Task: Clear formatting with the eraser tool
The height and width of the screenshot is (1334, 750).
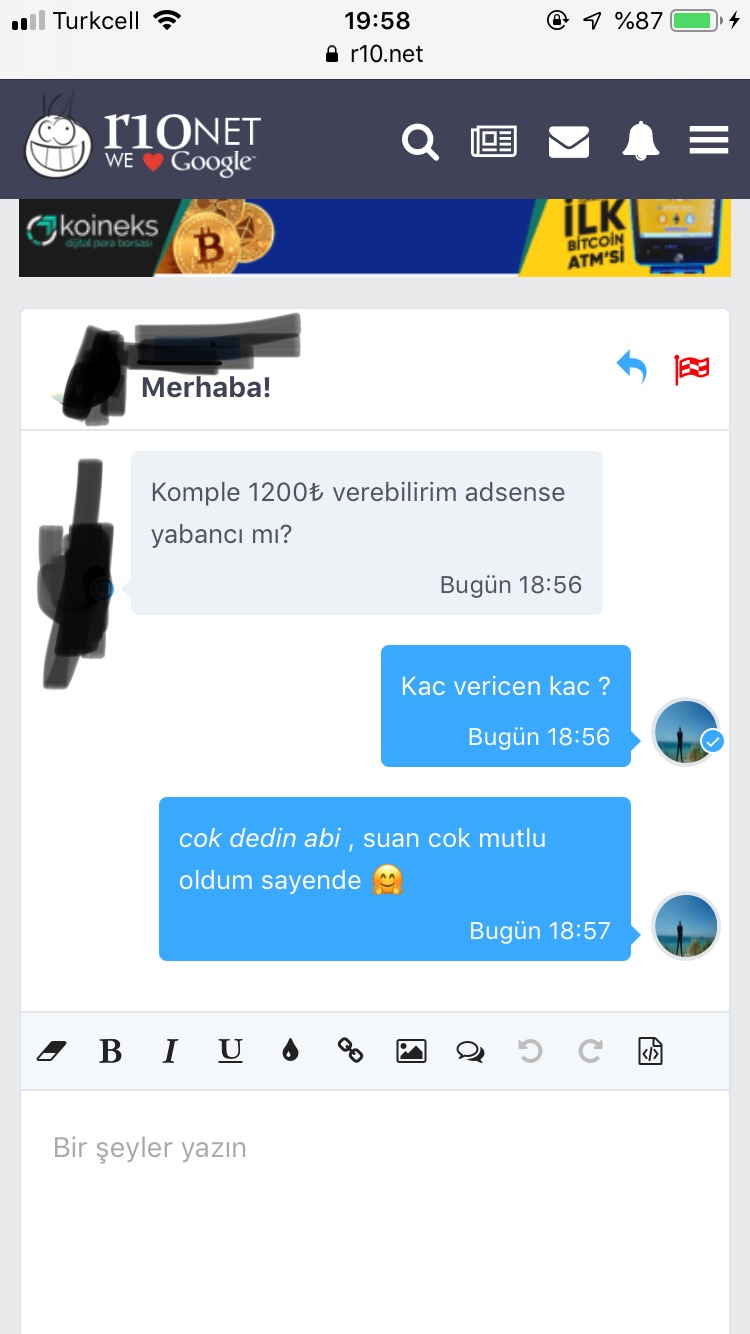Action: [x=51, y=1051]
